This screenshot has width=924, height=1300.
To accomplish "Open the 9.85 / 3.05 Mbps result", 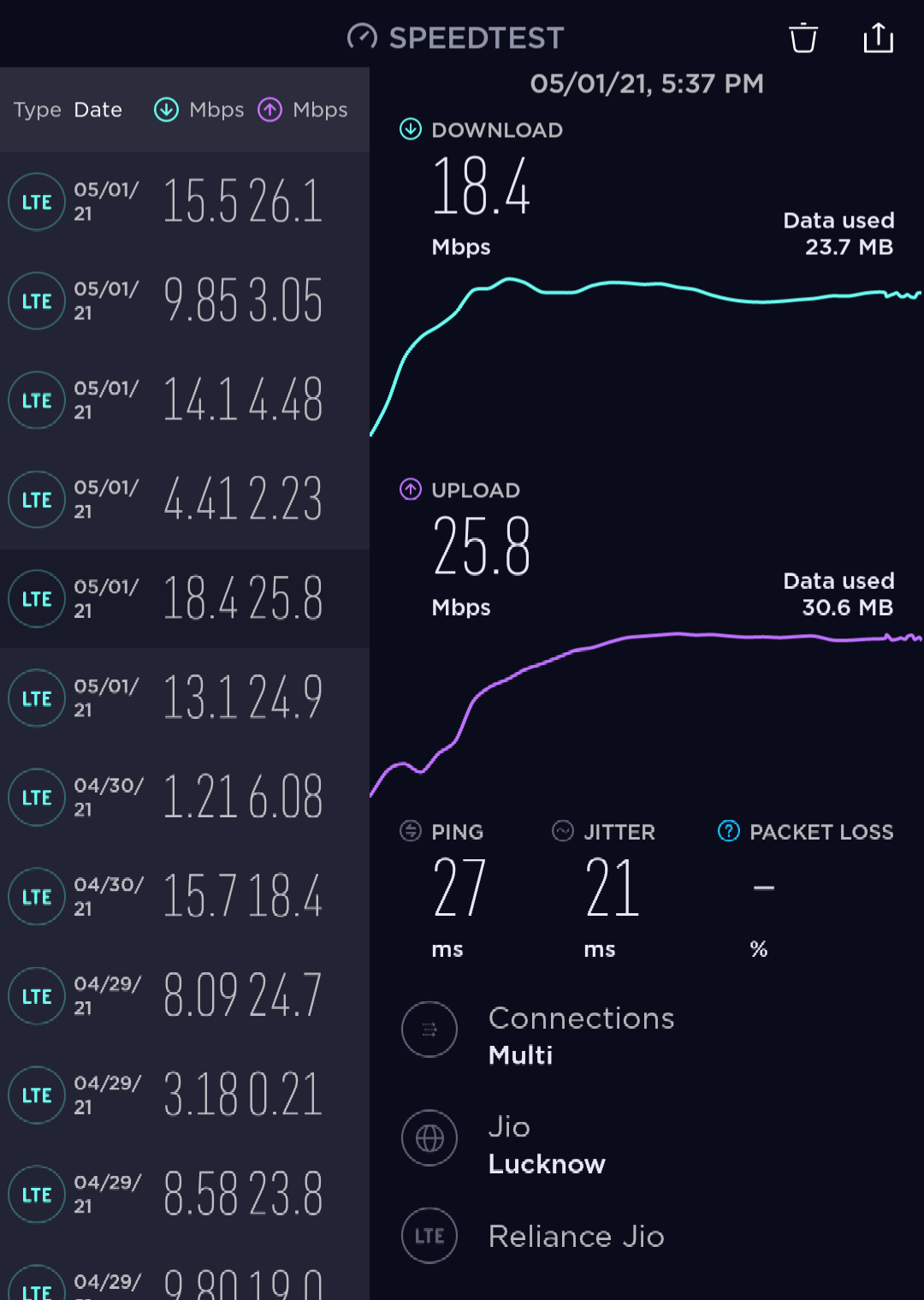I will (185, 301).
